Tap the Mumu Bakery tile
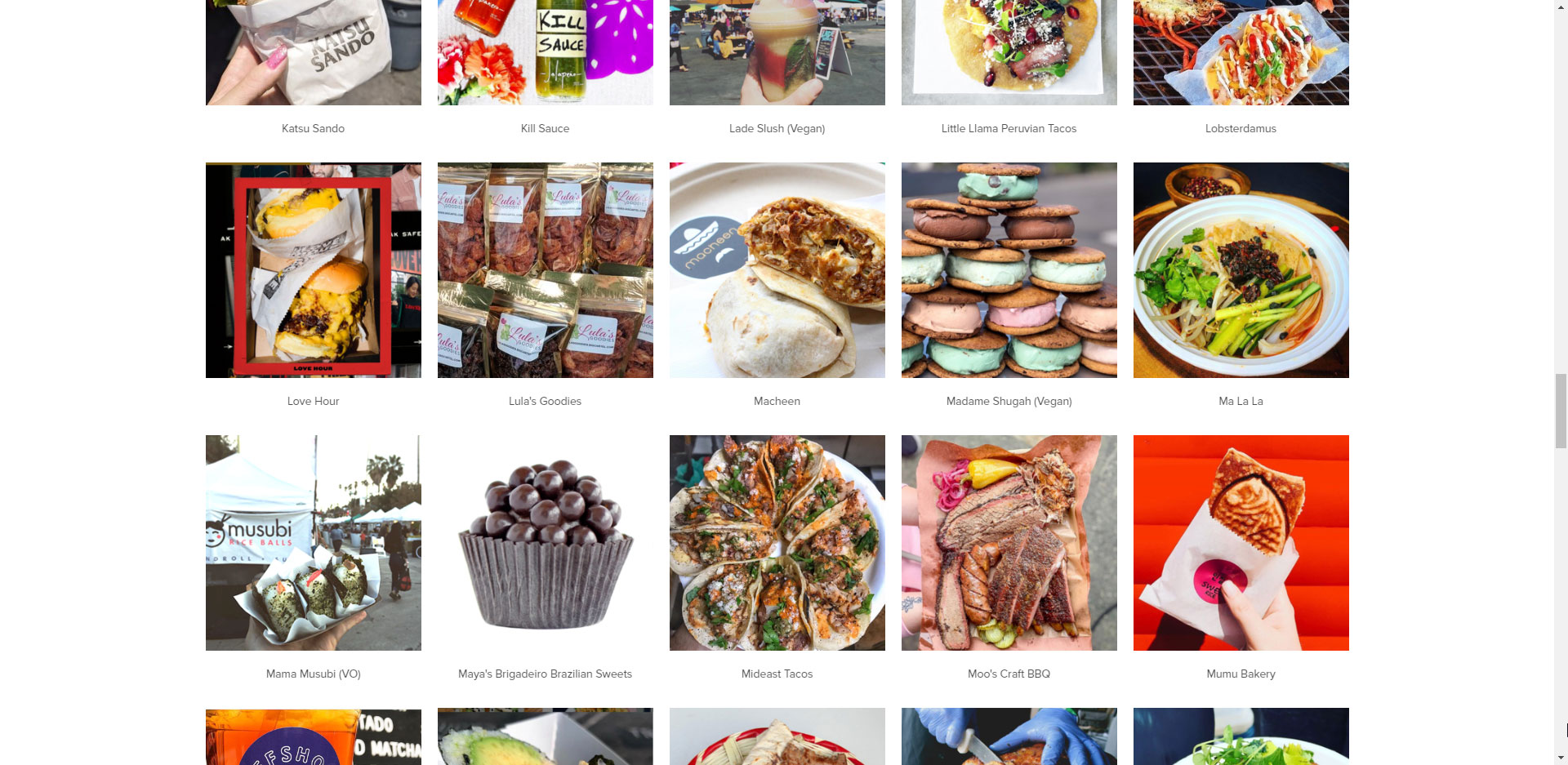Viewport: 1568px width, 765px height. (x=1241, y=543)
